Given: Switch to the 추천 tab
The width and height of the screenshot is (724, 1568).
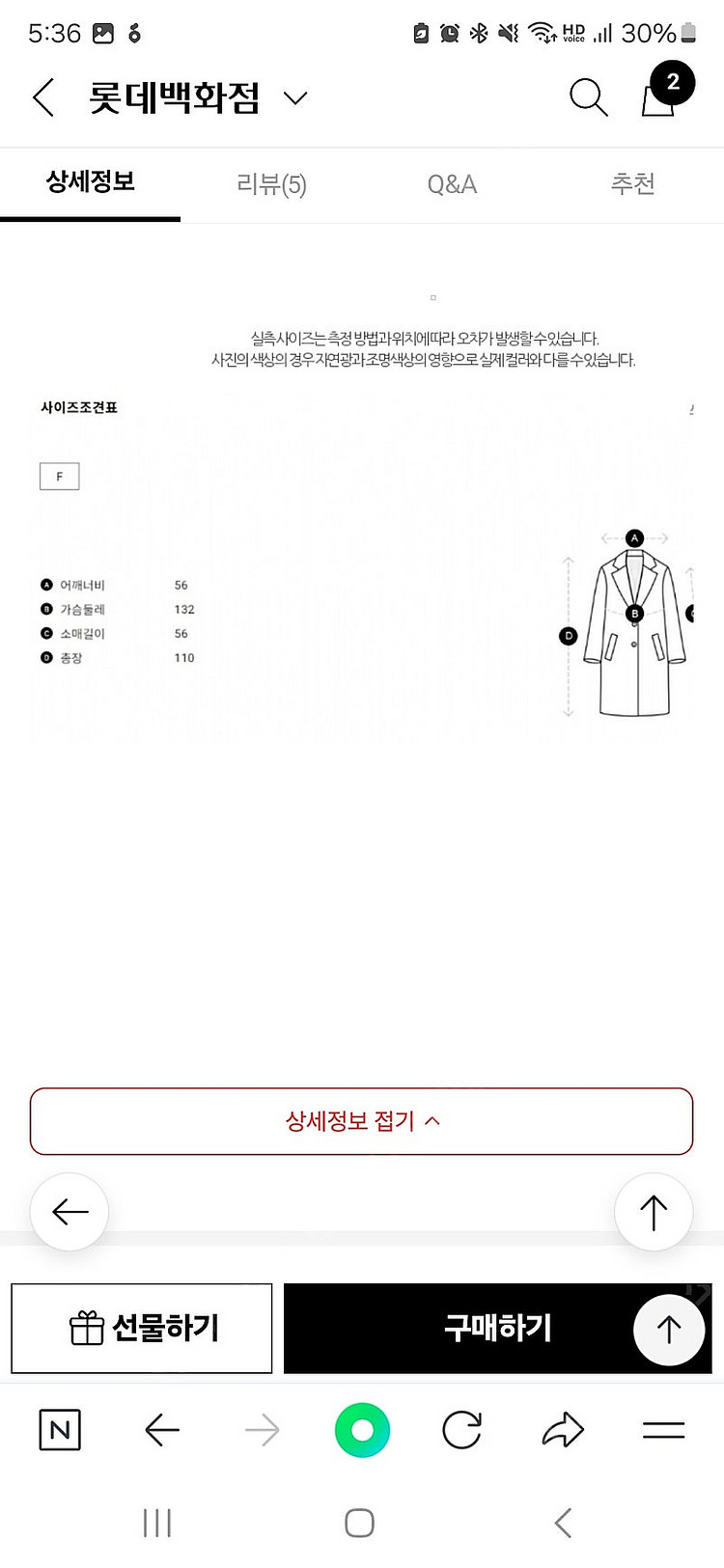Looking at the screenshot, I should click(633, 184).
